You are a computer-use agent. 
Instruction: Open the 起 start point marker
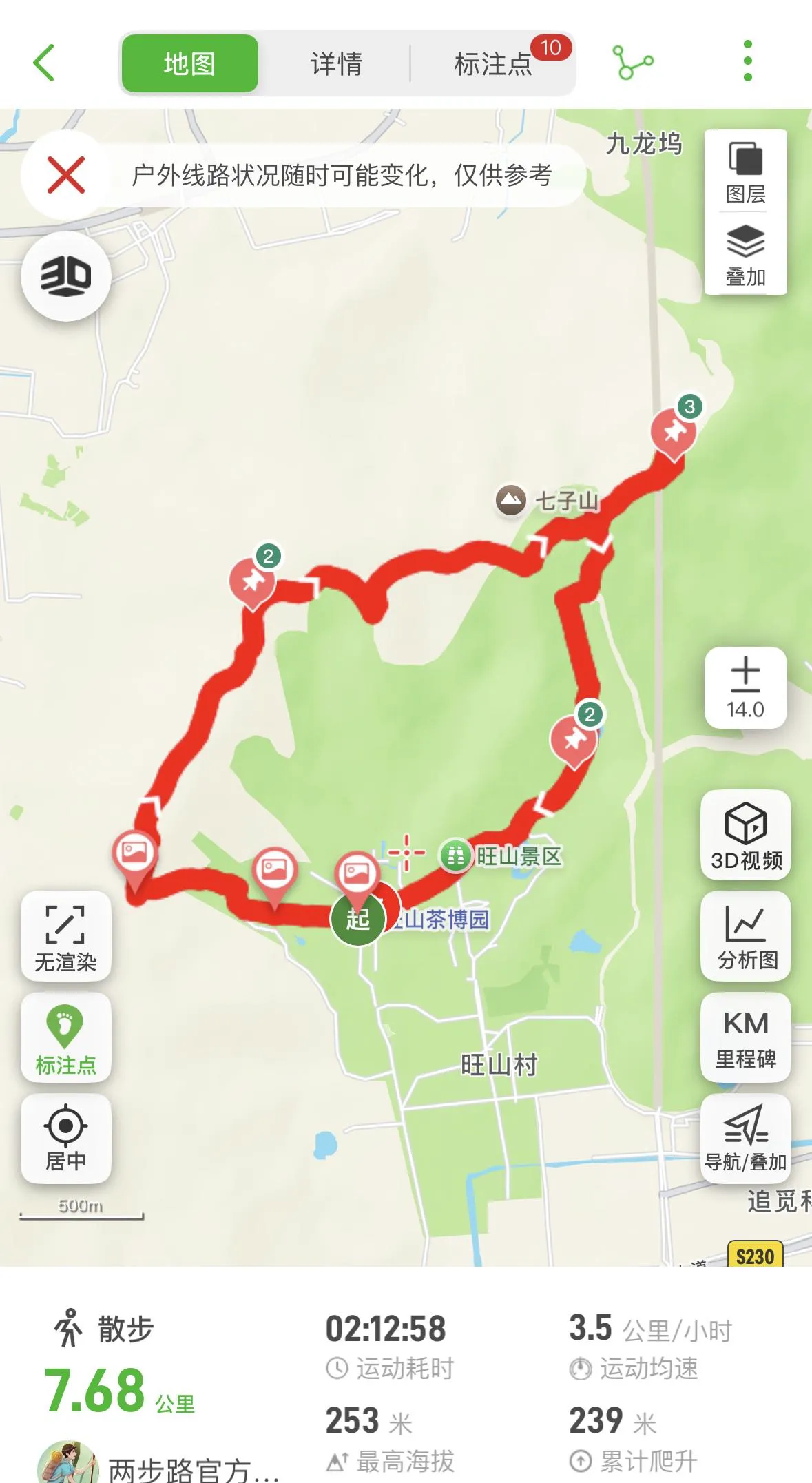tap(357, 919)
